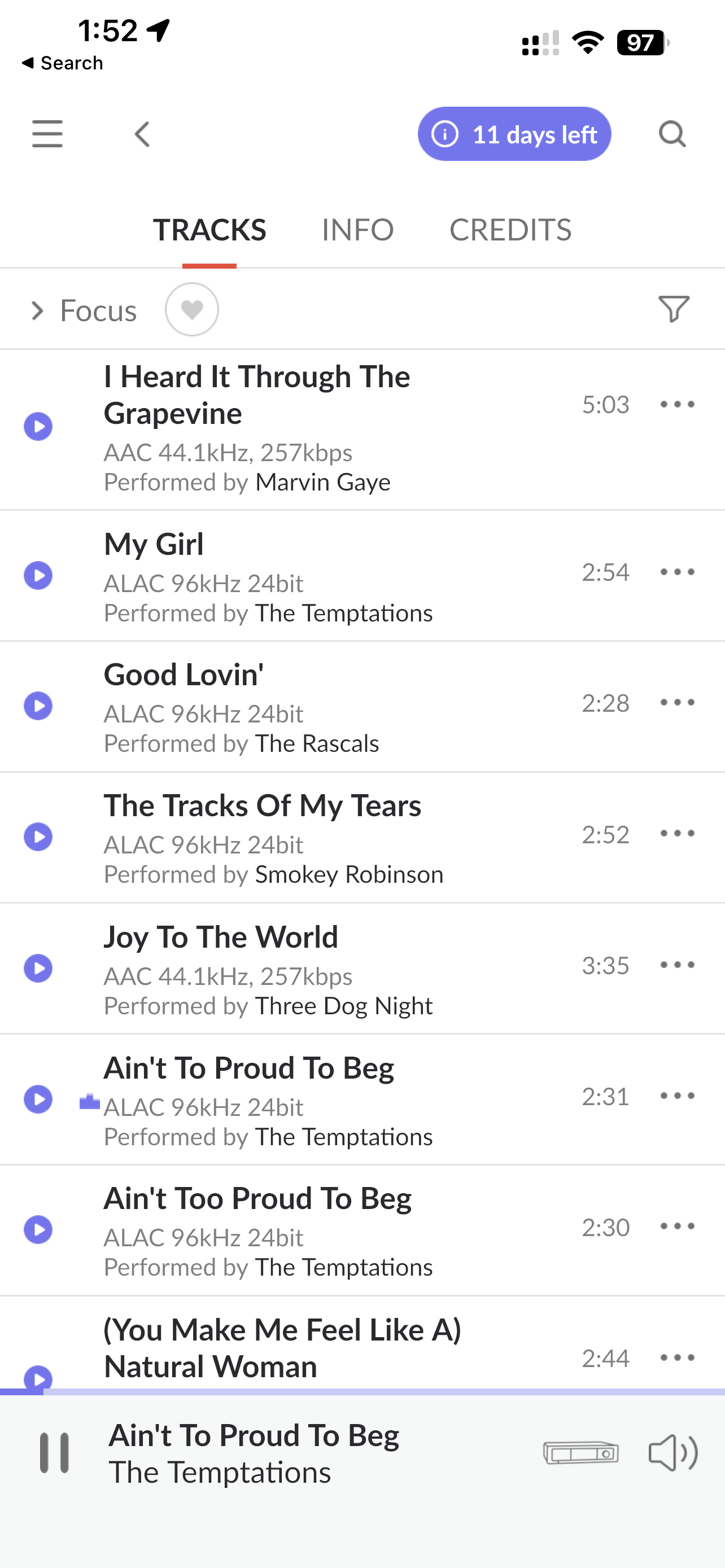Pause the currently playing track
The width and height of the screenshot is (725, 1568).
(x=54, y=1453)
